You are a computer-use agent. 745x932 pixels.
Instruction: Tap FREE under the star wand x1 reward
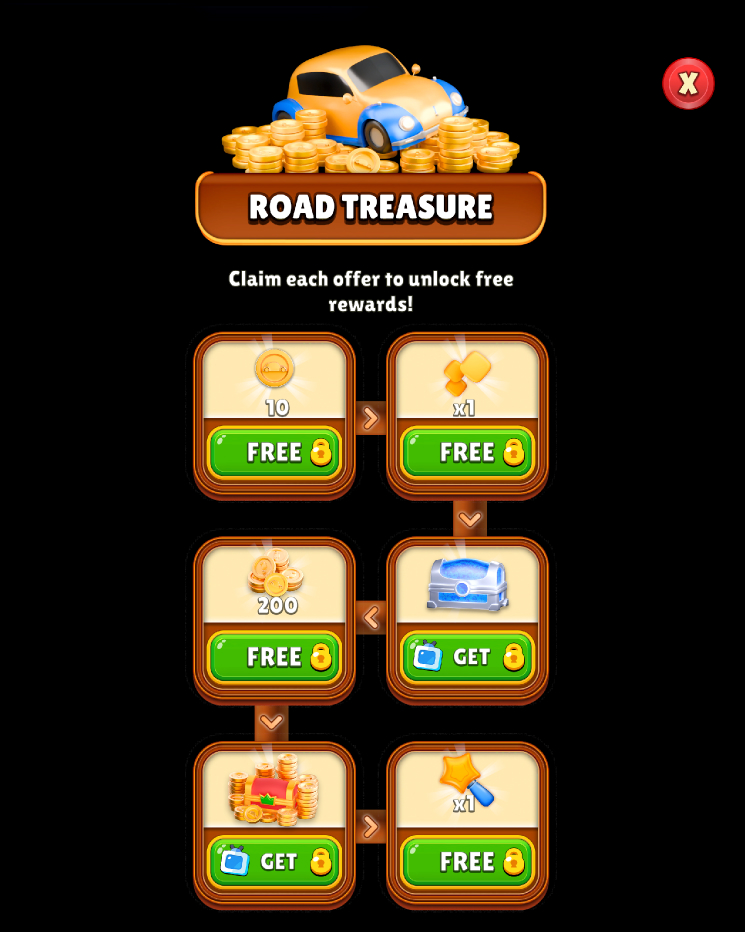click(467, 861)
